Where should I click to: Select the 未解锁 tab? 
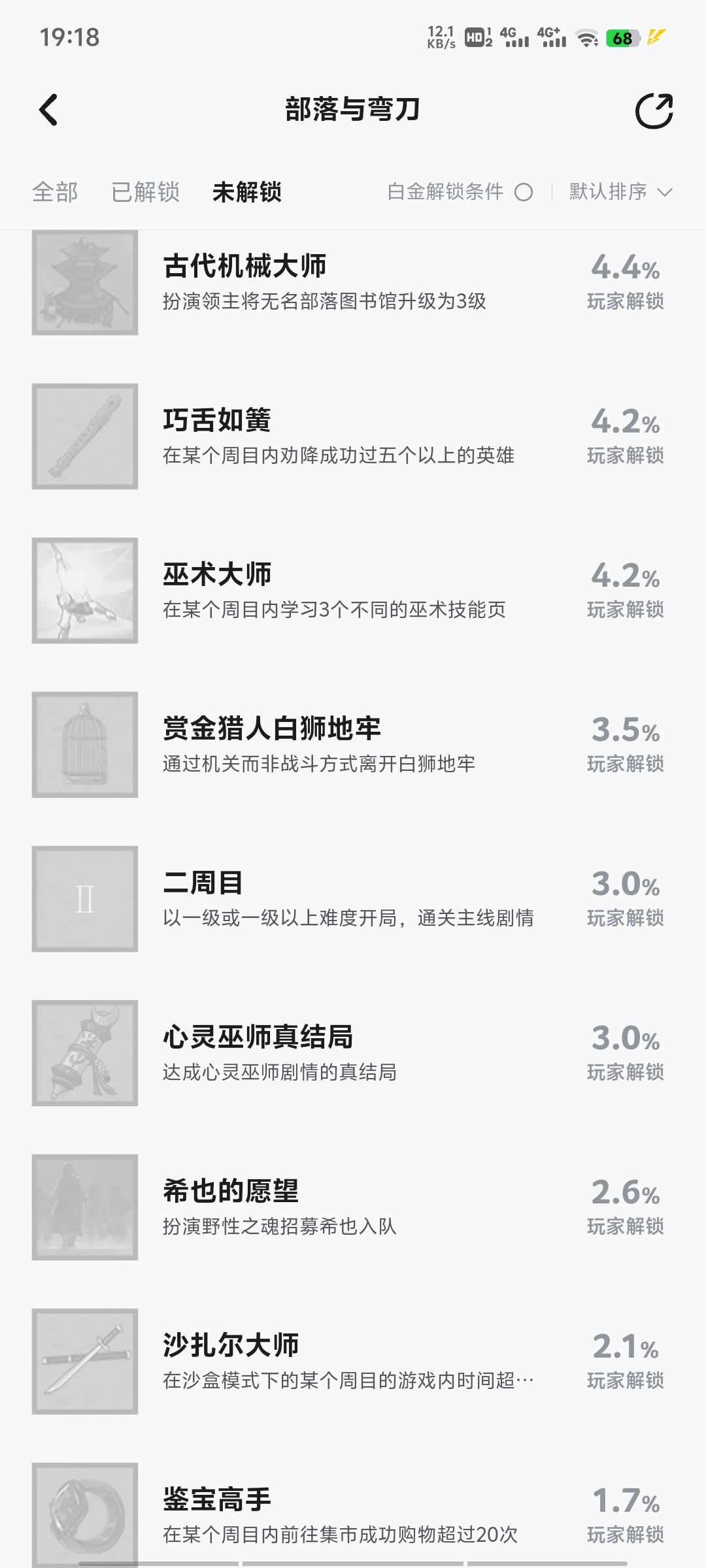tap(247, 192)
